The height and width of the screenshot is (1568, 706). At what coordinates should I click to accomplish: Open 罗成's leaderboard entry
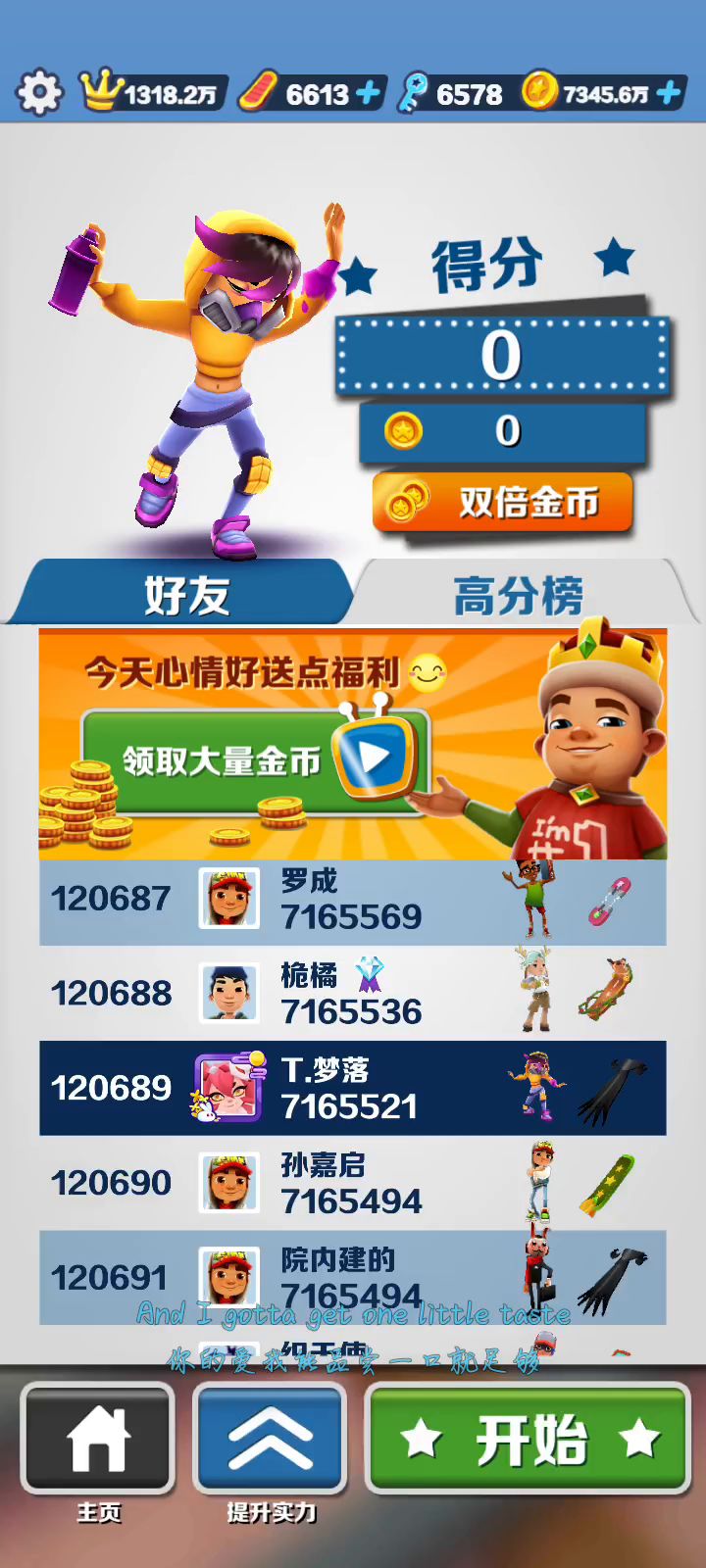353,900
